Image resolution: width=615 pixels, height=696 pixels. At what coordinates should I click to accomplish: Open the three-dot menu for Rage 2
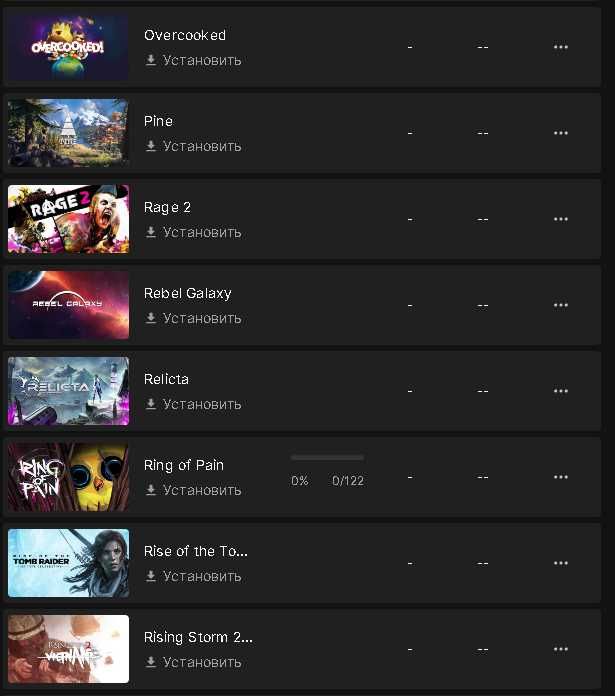click(560, 219)
